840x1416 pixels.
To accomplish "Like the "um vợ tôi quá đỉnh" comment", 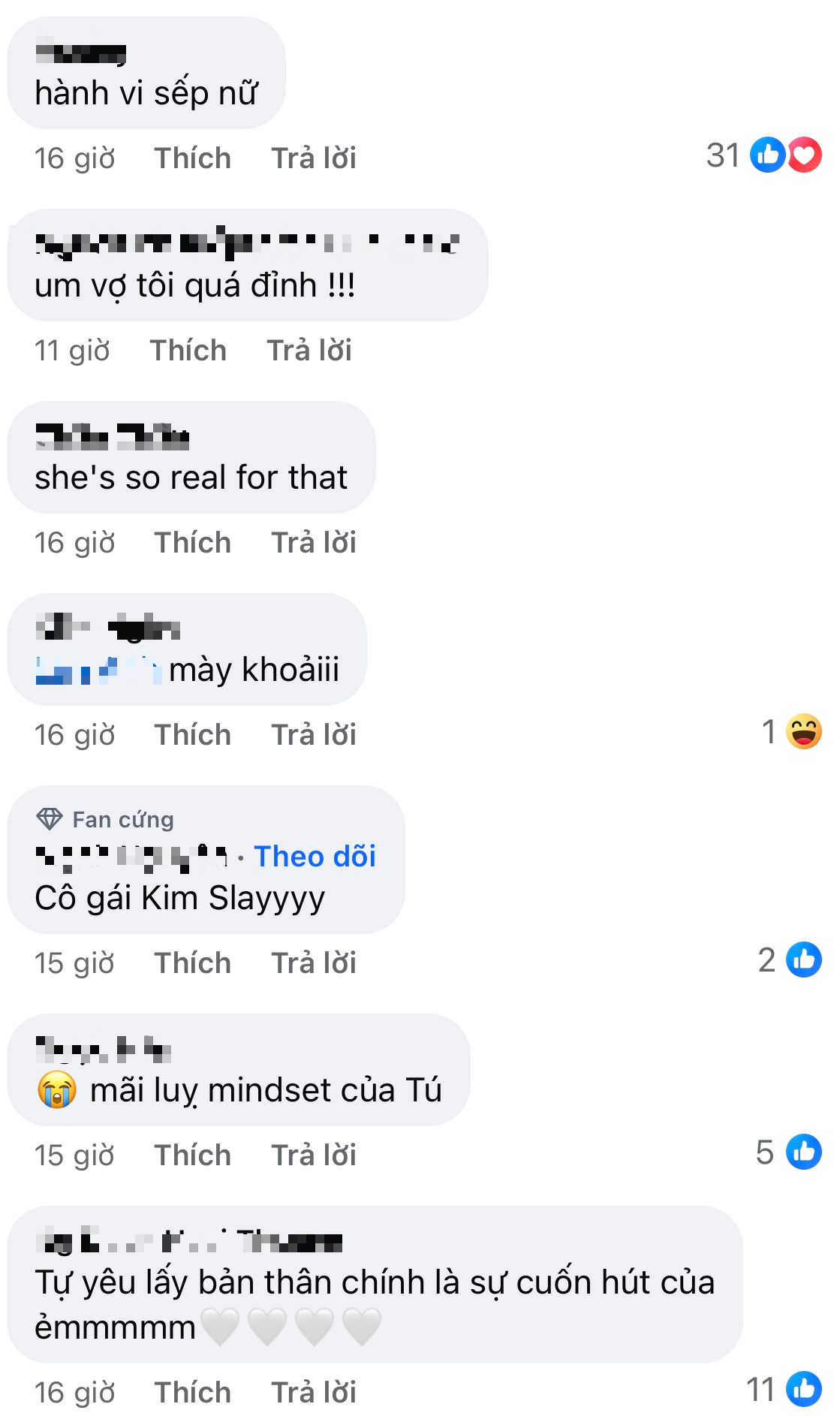I will (x=188, y=351).
